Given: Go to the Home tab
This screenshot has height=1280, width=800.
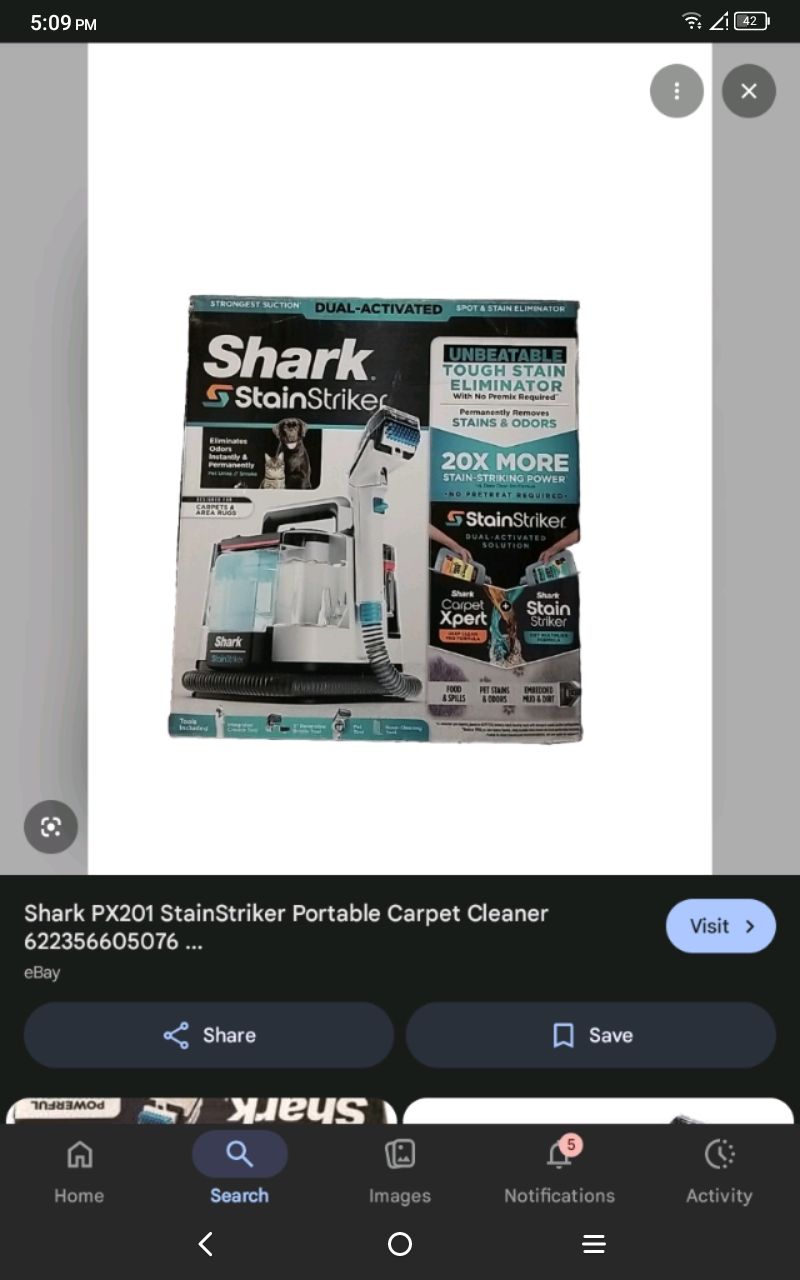Looking at the screenshot, I should pos(79,1172).
